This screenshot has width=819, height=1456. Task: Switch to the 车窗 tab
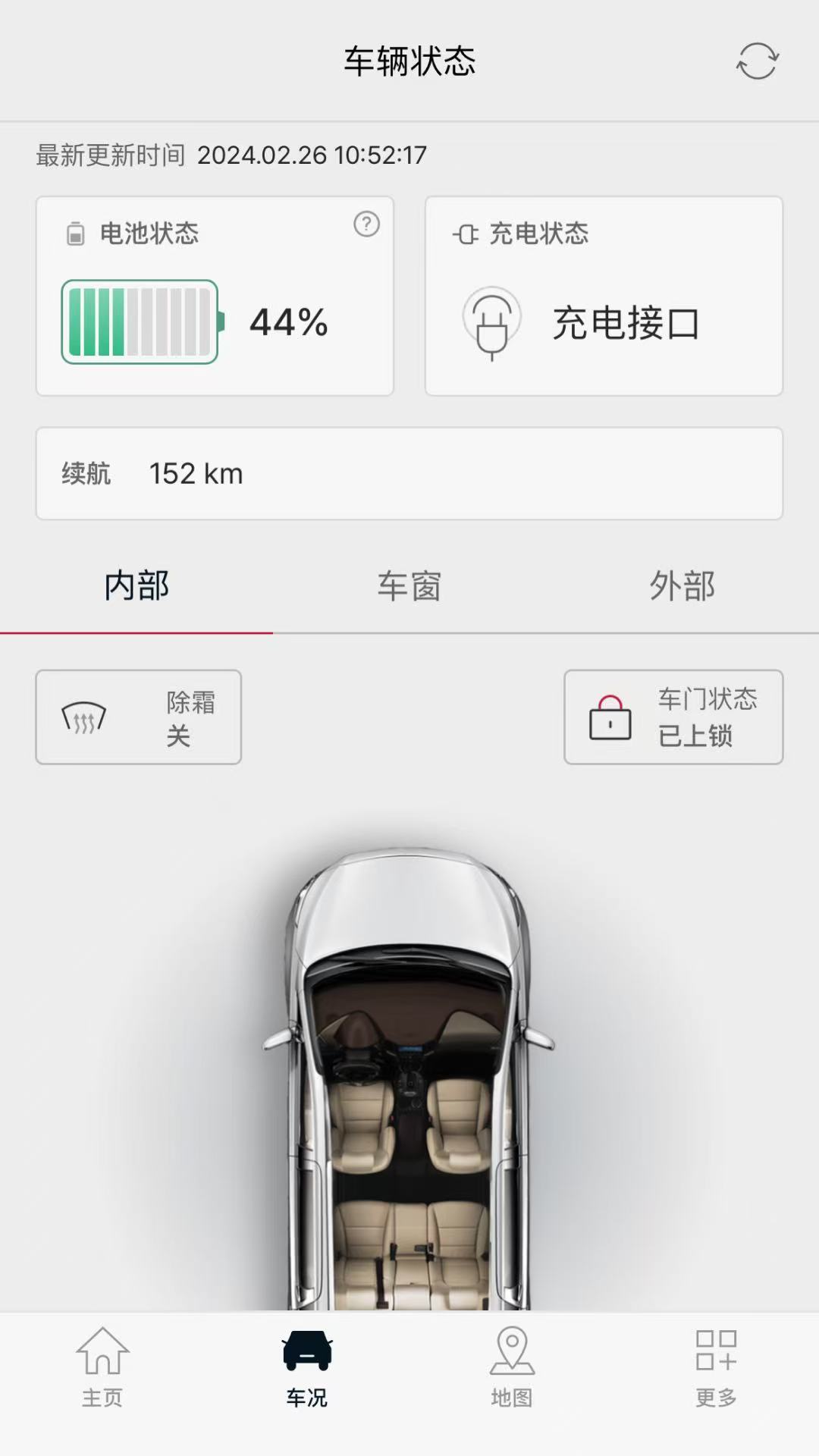(x=409, y=585)
